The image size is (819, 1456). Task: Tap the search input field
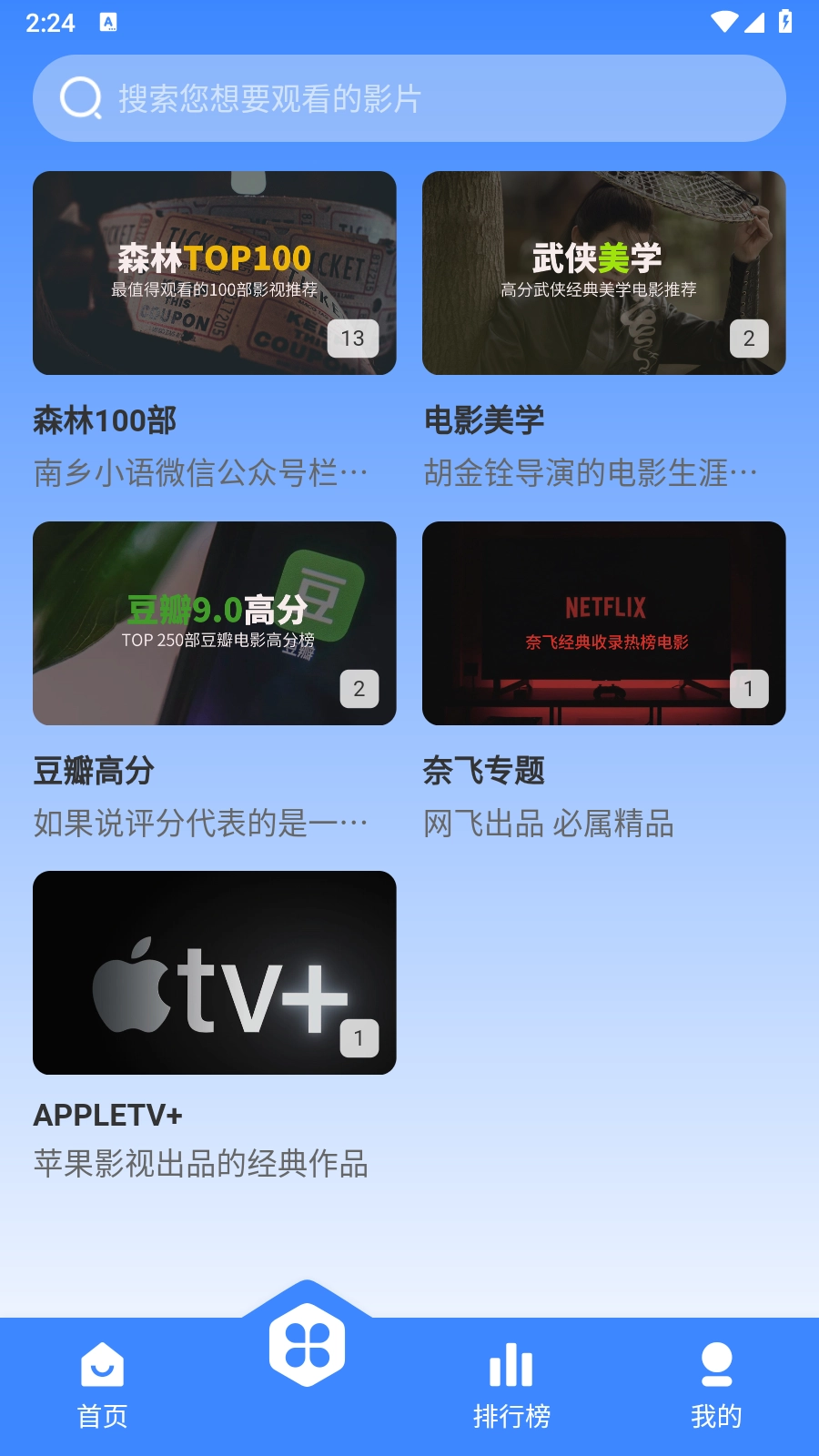coord(409,98)
